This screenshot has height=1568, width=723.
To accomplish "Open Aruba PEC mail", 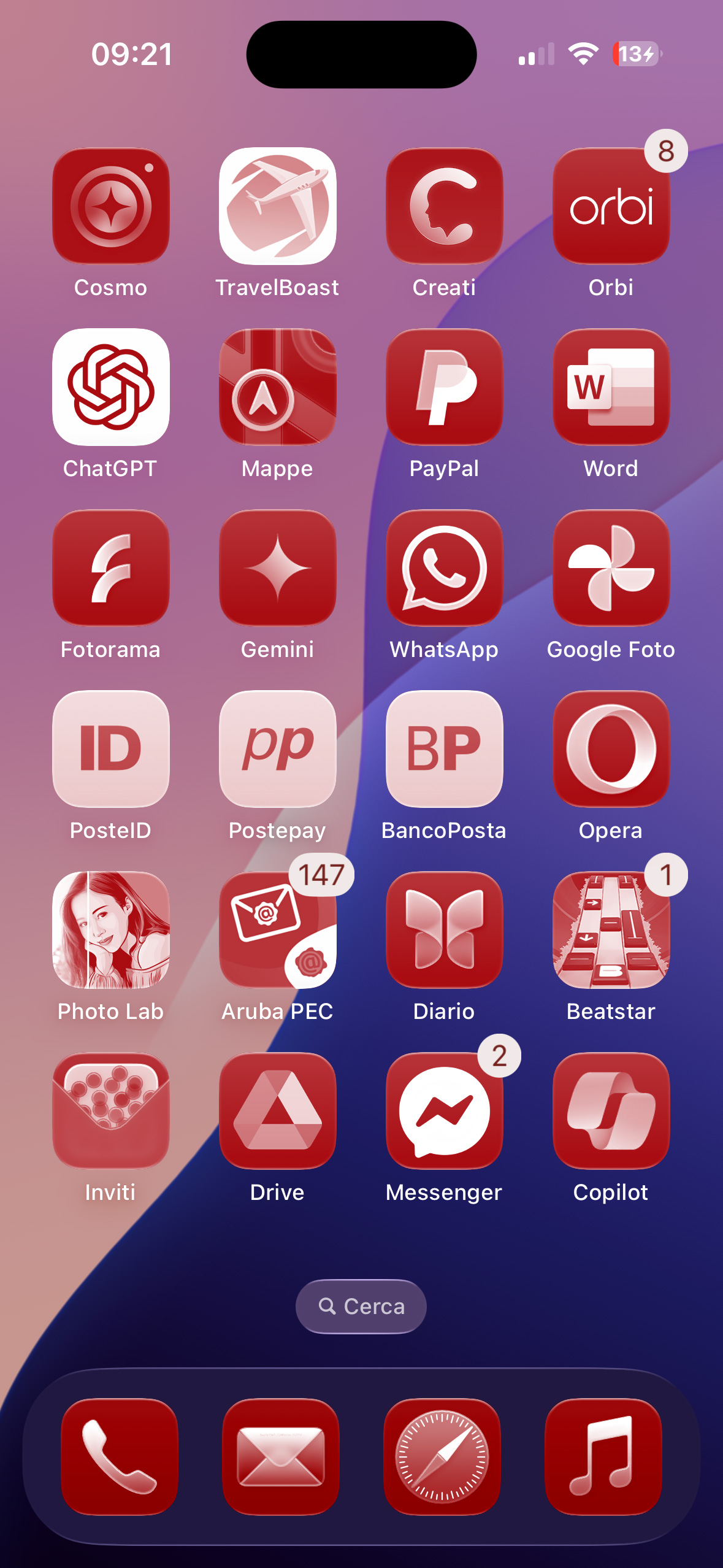I will click(x=278, y=930).
